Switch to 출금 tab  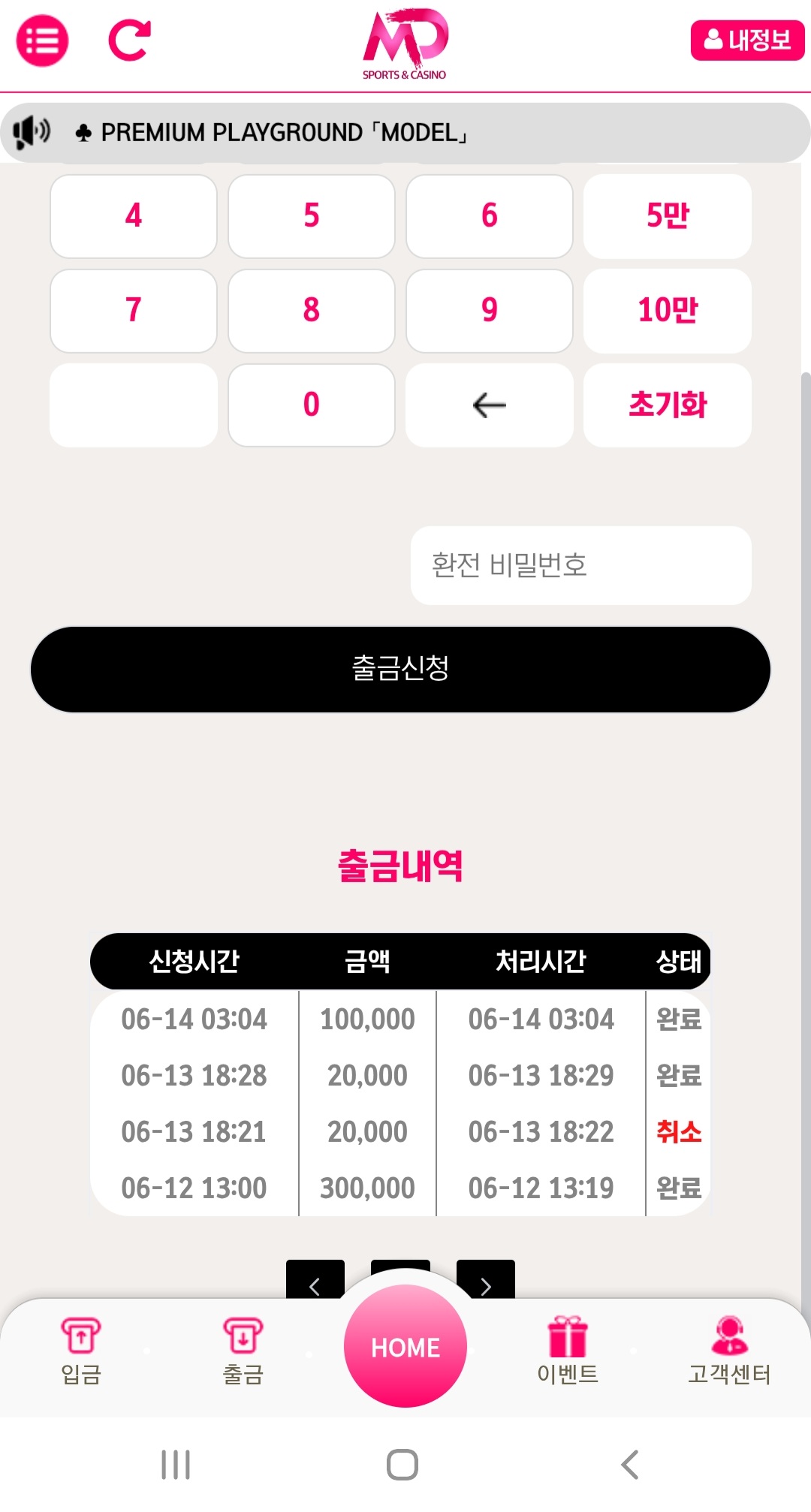pyautogui.click(x=243, y=1351)
